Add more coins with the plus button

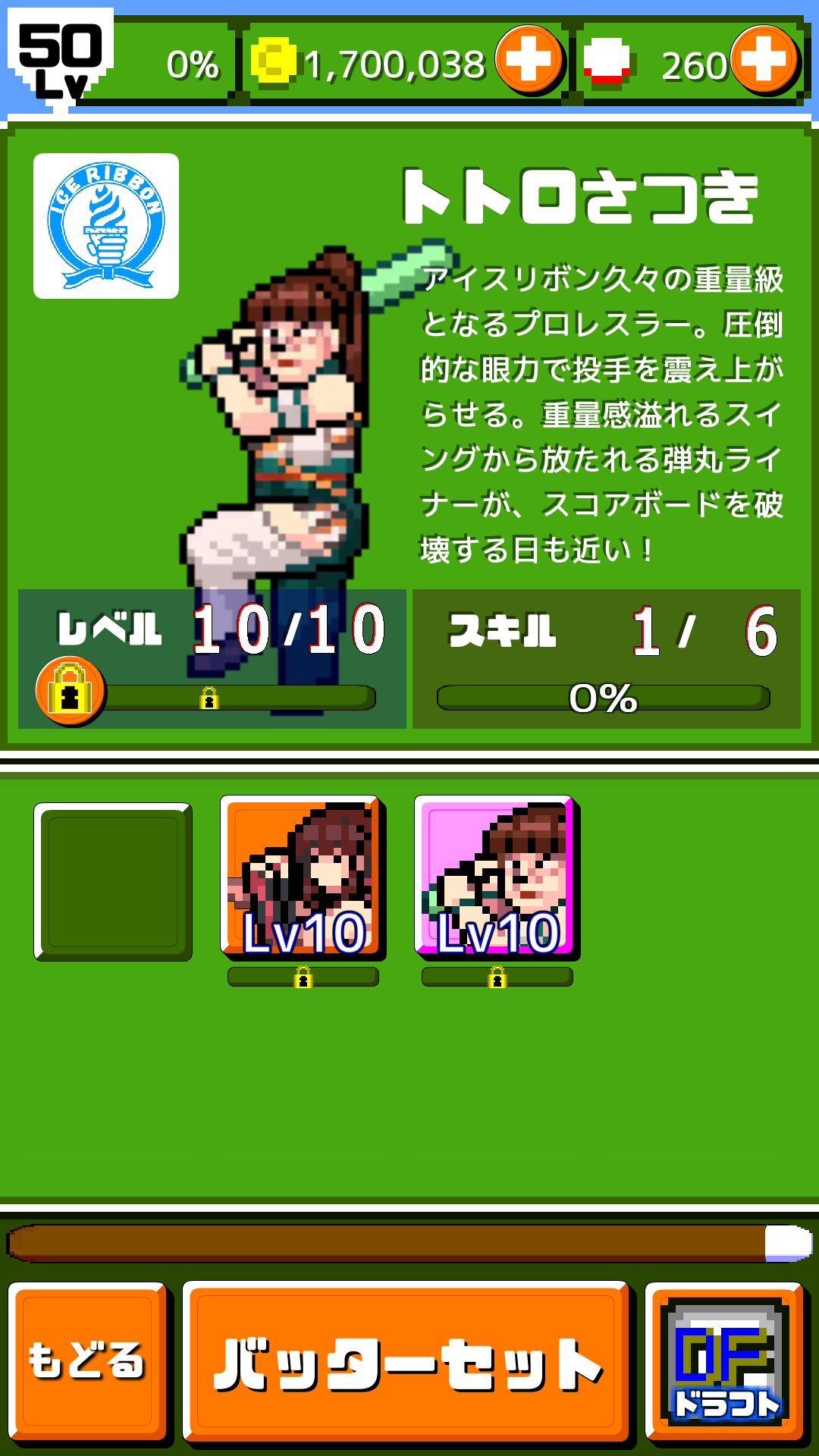pos(529,60)
